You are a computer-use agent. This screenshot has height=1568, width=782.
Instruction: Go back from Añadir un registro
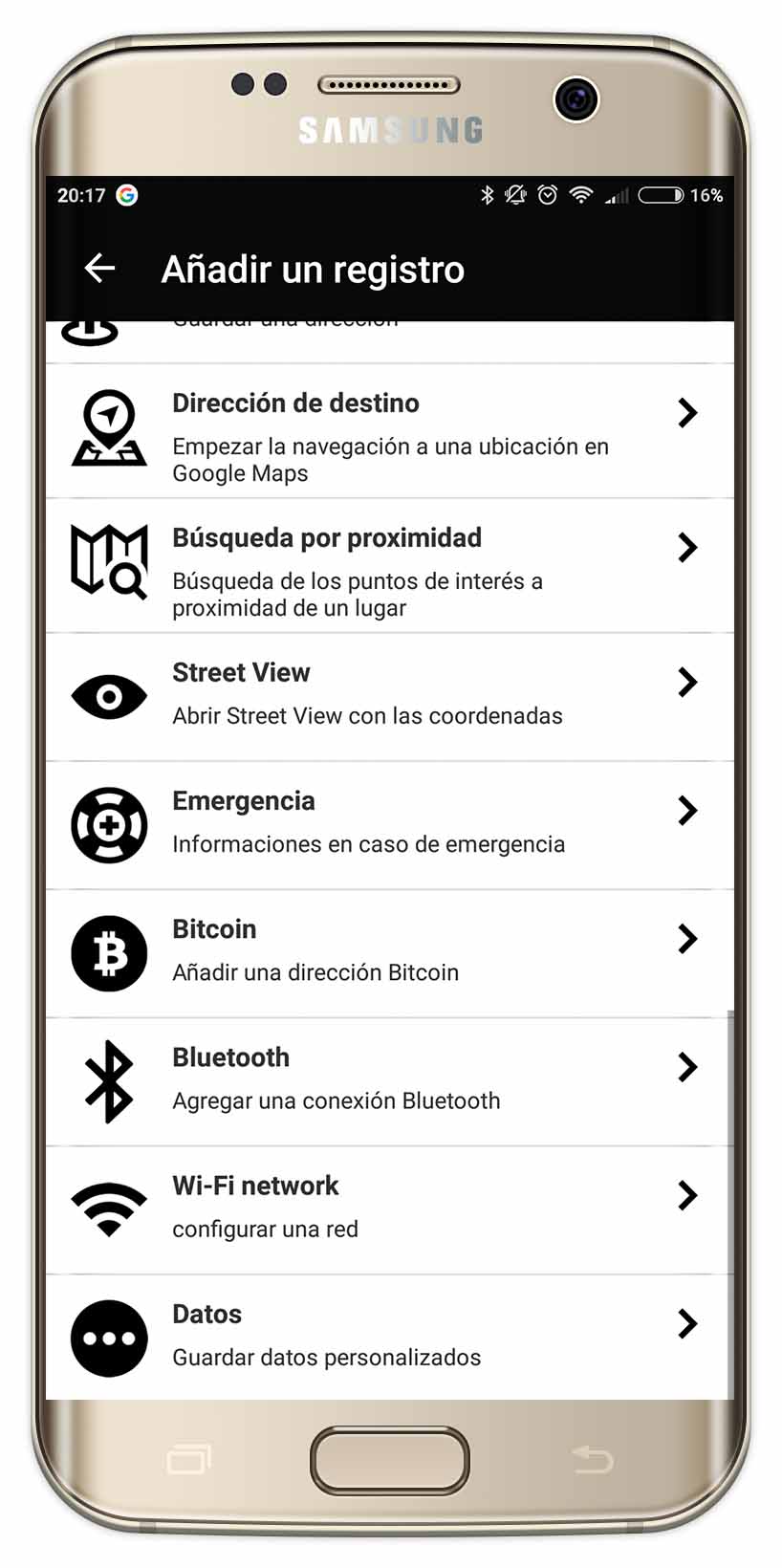(x=100, y=269)
